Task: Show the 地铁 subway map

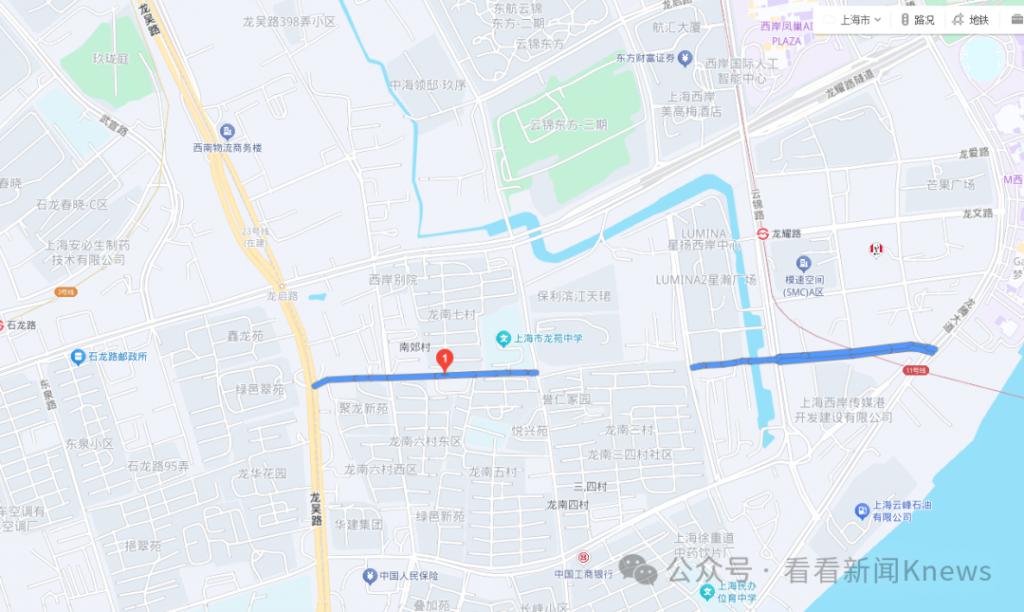Action: pos(970,19)
